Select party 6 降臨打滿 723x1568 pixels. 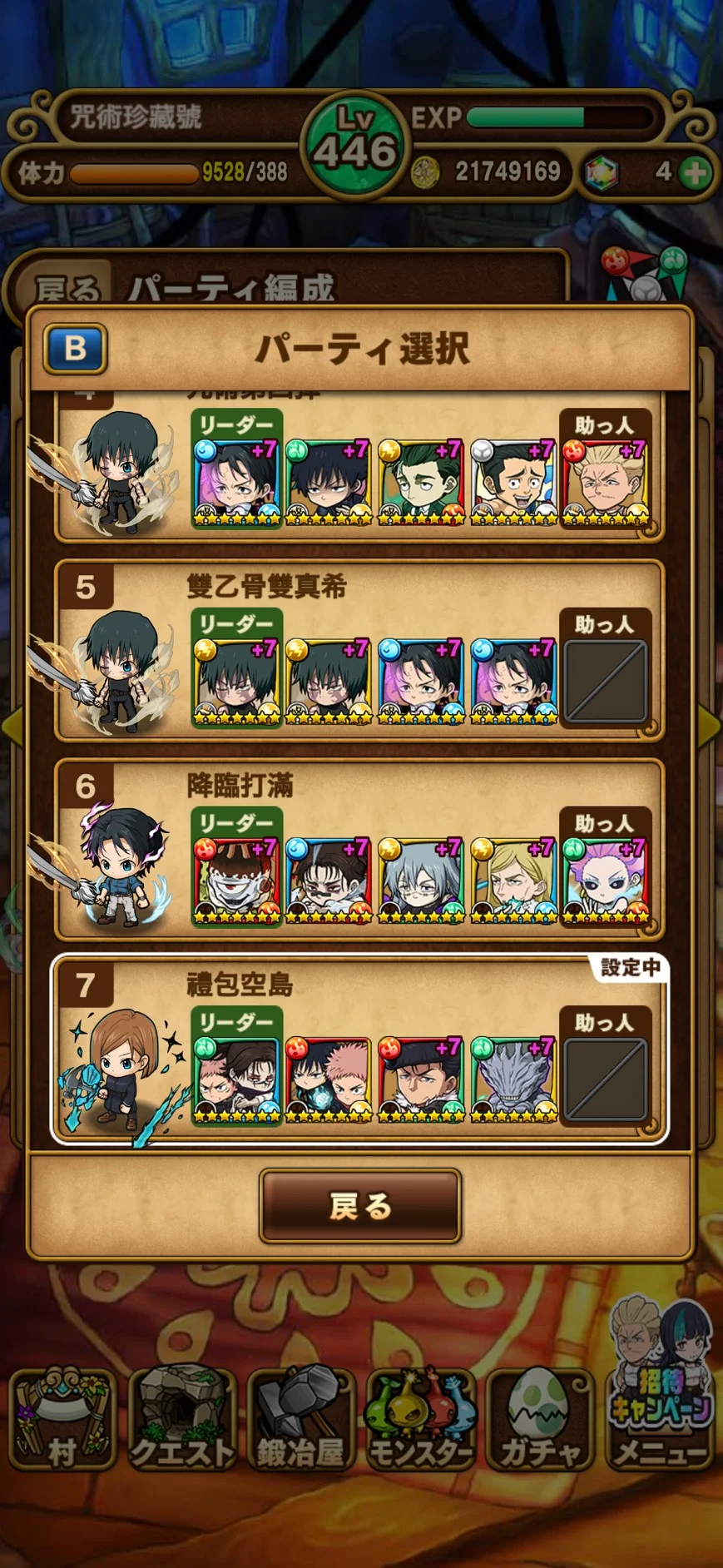359,850
